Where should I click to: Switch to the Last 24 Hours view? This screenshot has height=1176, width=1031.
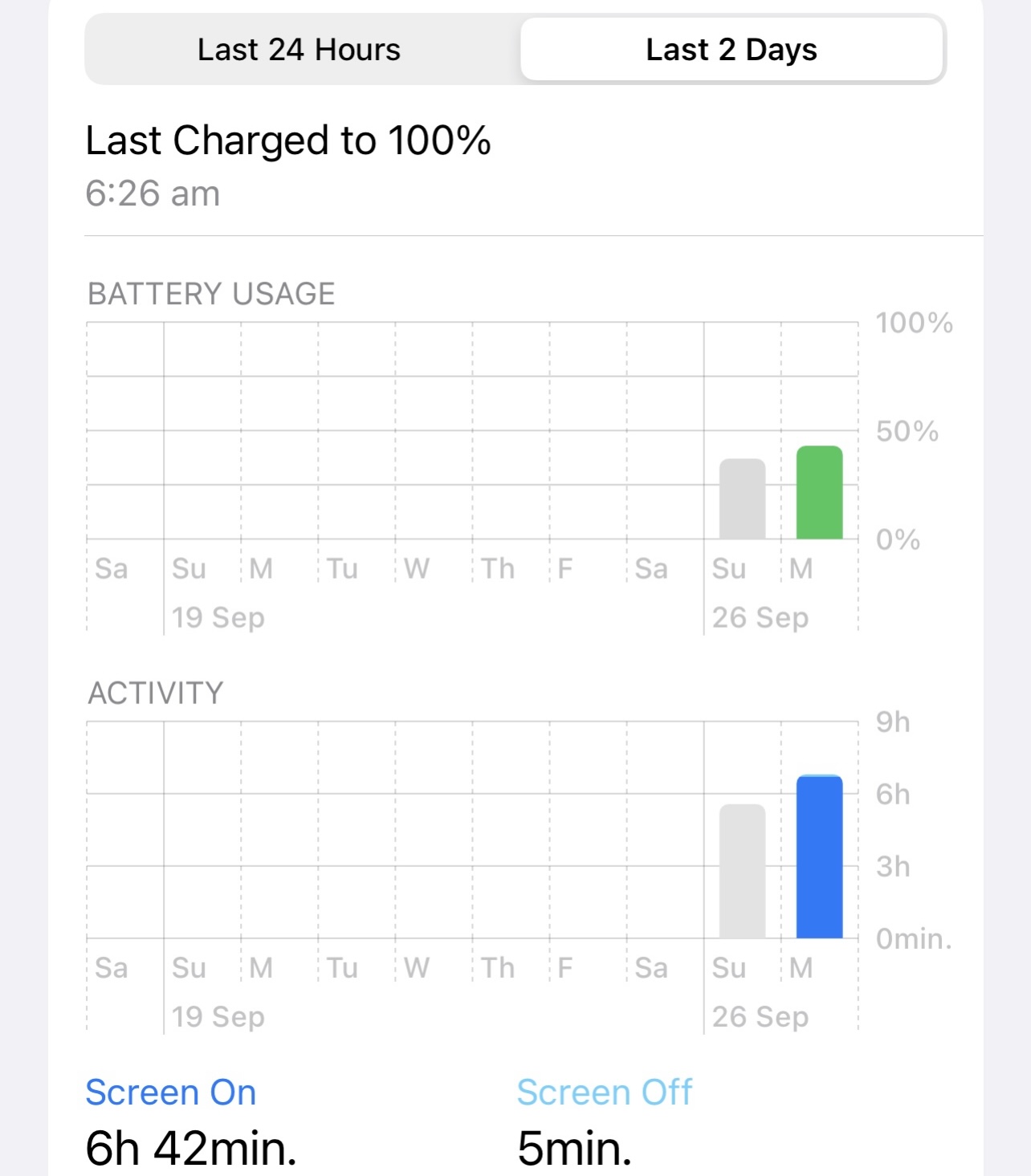click(299, 50)
